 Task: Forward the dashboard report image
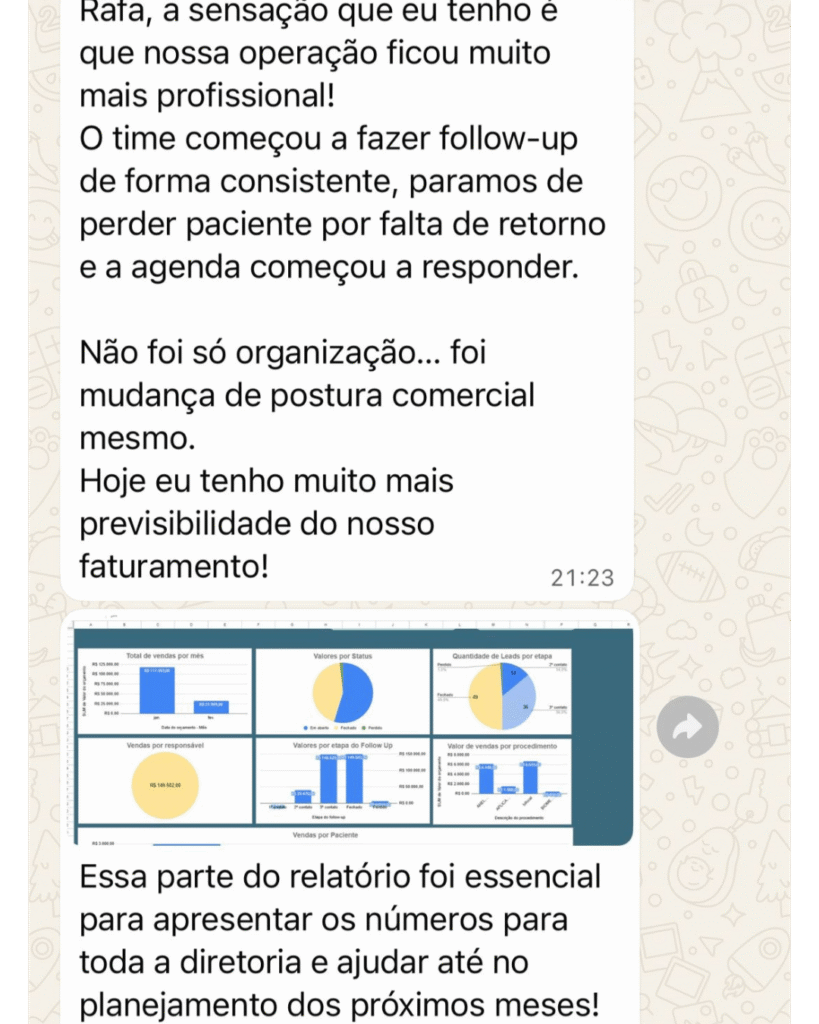pos(687,727)
